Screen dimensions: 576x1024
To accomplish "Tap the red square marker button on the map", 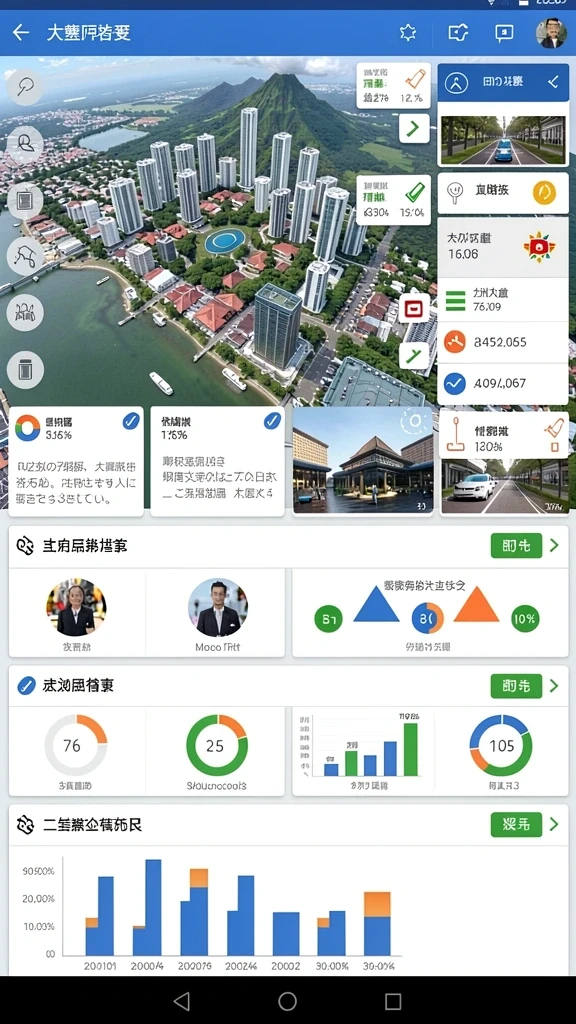I will coord(415,308).
